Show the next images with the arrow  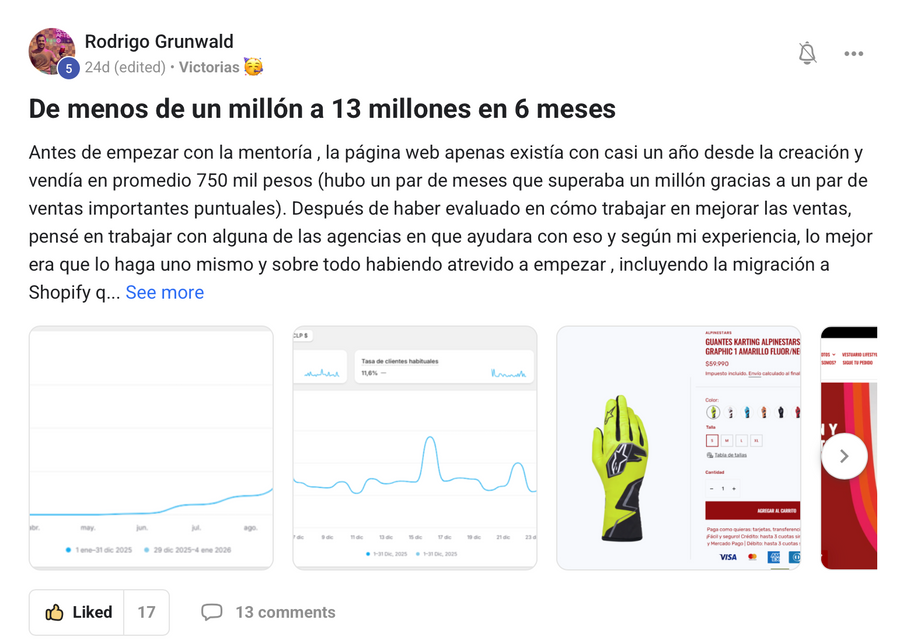[844, 456]
